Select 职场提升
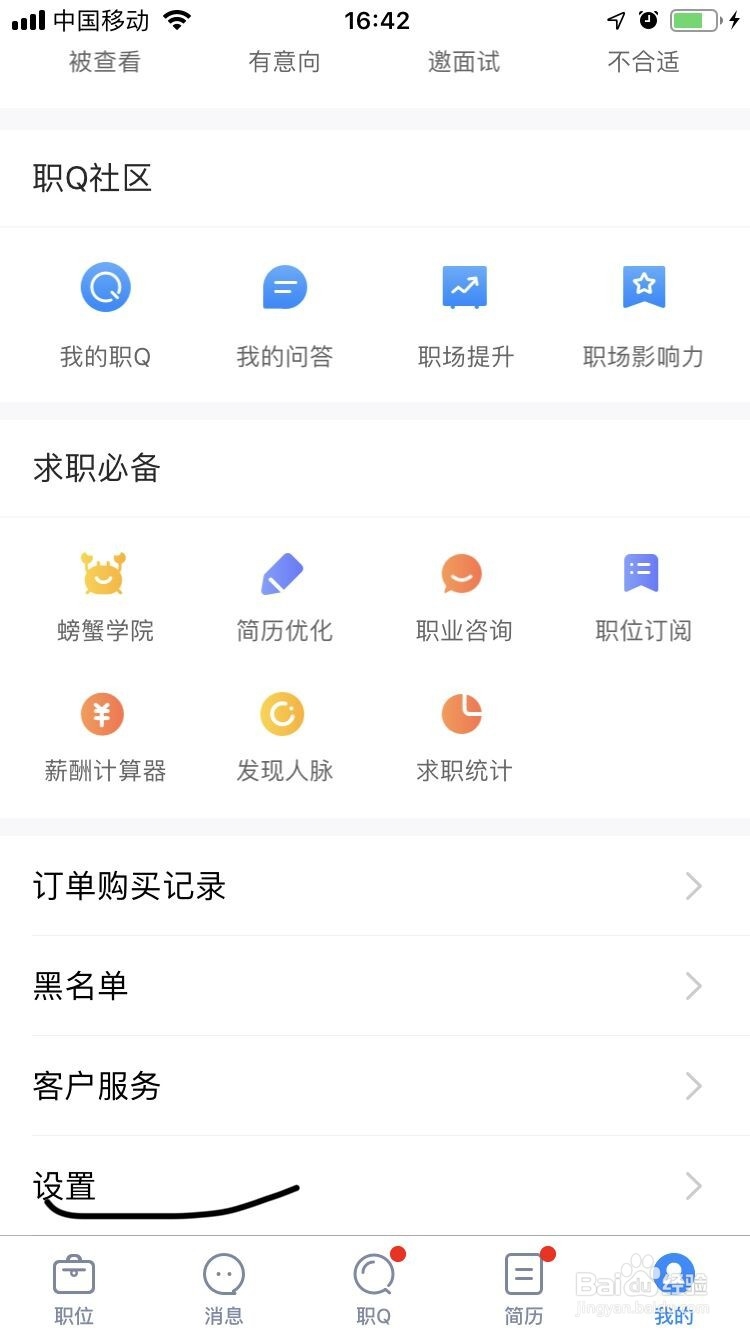This screenshot has width=750, height=1334. [465, 312]
